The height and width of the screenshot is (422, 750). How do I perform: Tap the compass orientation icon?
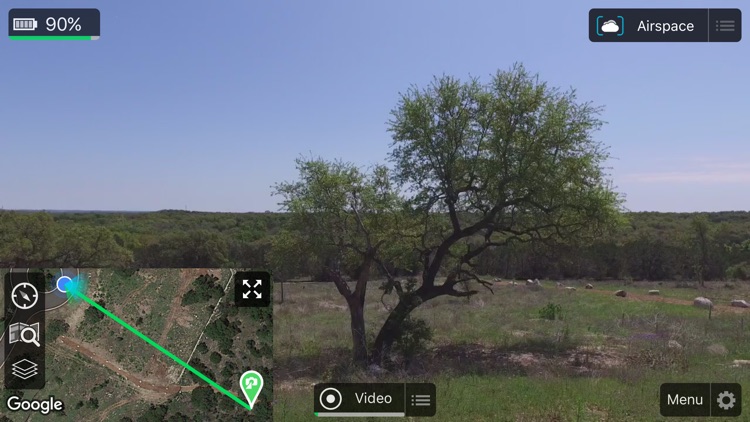tap(25, 296)
